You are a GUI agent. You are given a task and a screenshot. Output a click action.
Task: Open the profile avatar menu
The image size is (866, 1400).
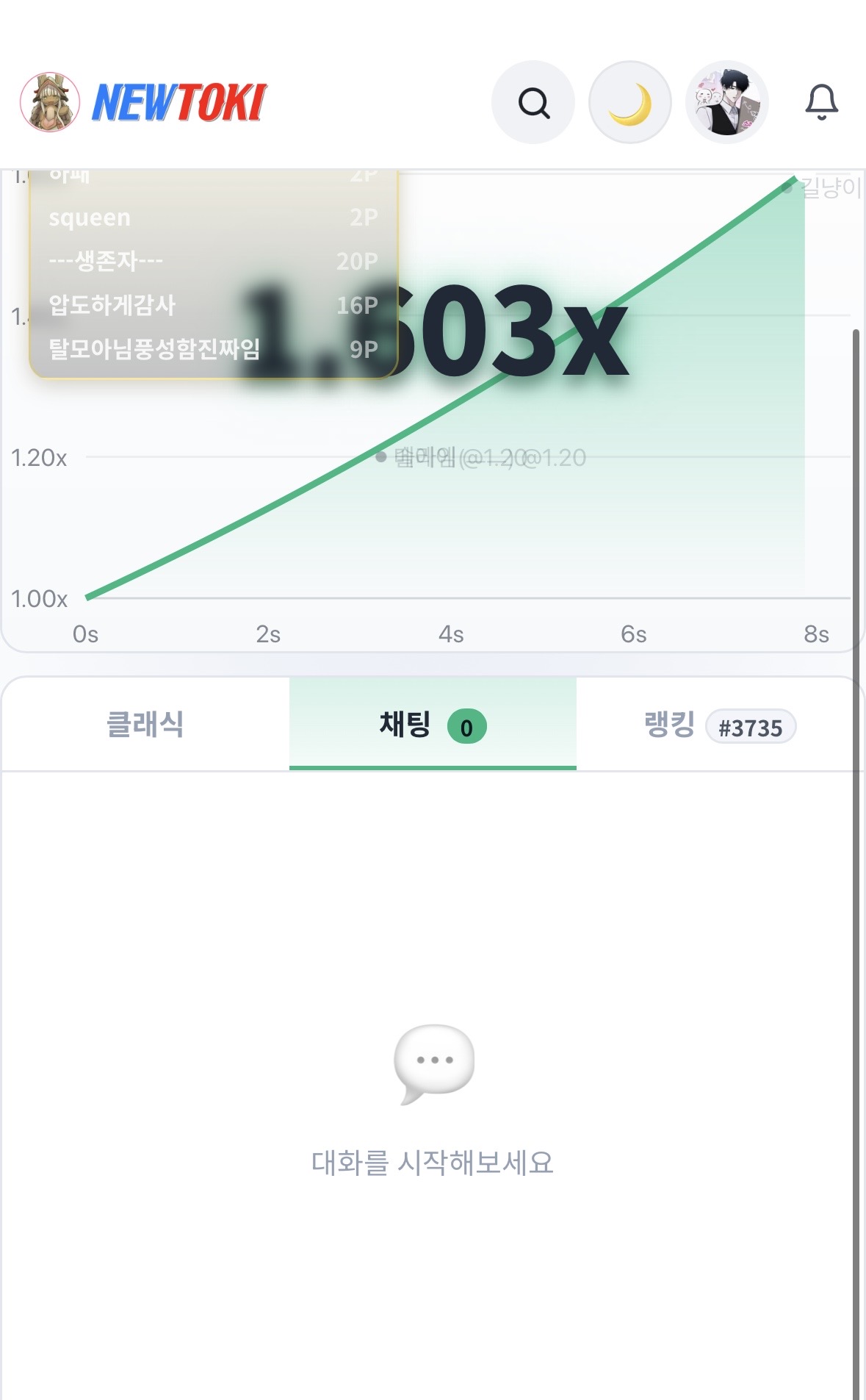pos(727,102)
